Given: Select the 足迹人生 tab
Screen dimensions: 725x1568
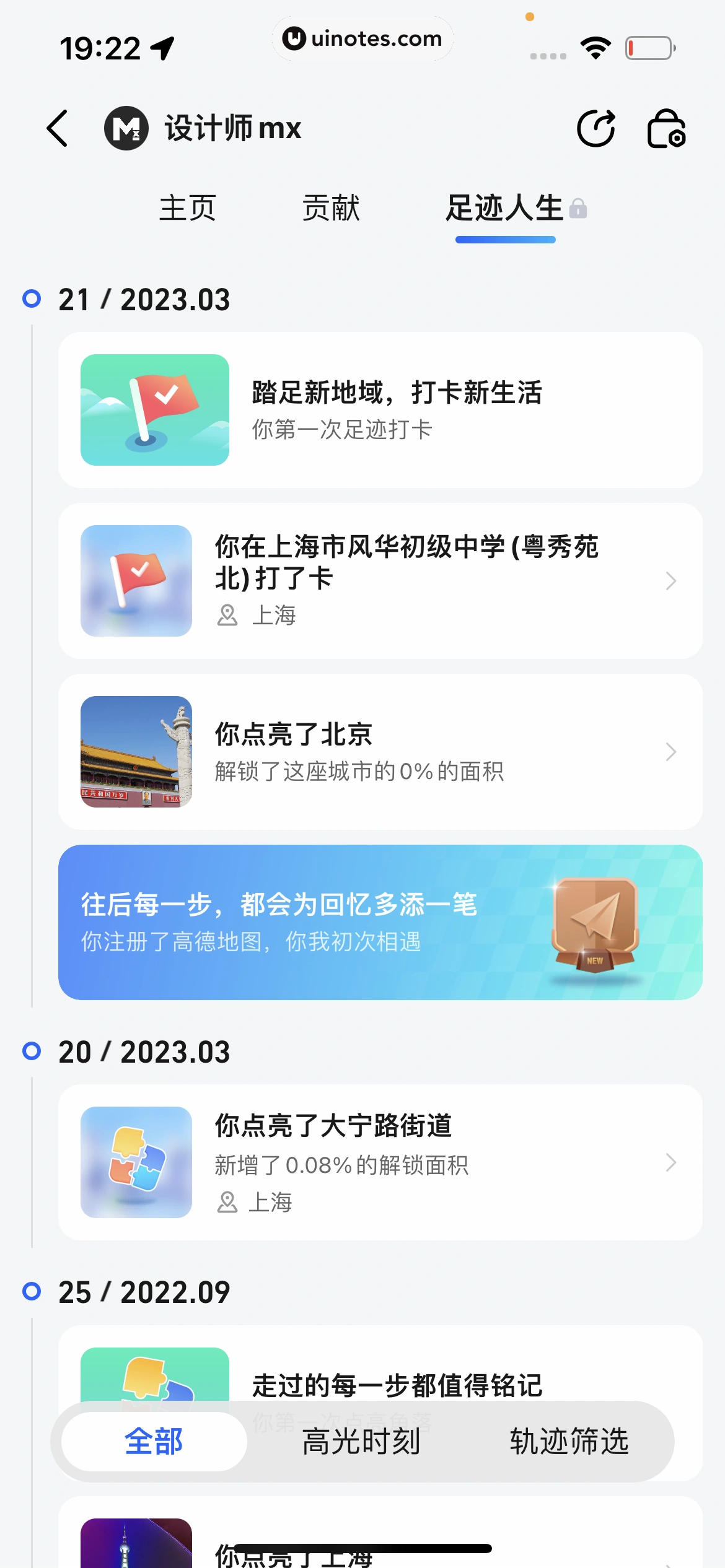Looking at the screenshot, I should 505,208.
